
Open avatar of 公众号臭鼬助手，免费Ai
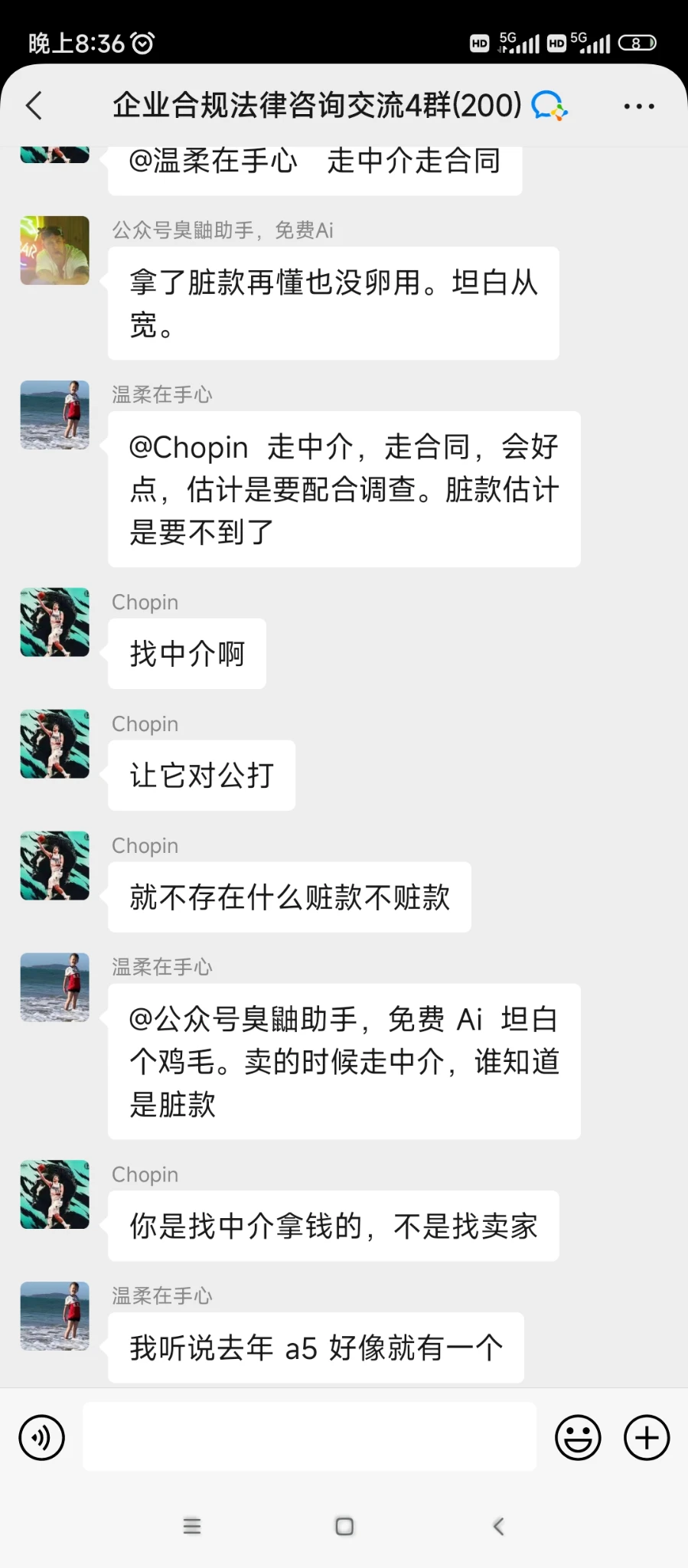pyautogui.click(x=54, y=250)
